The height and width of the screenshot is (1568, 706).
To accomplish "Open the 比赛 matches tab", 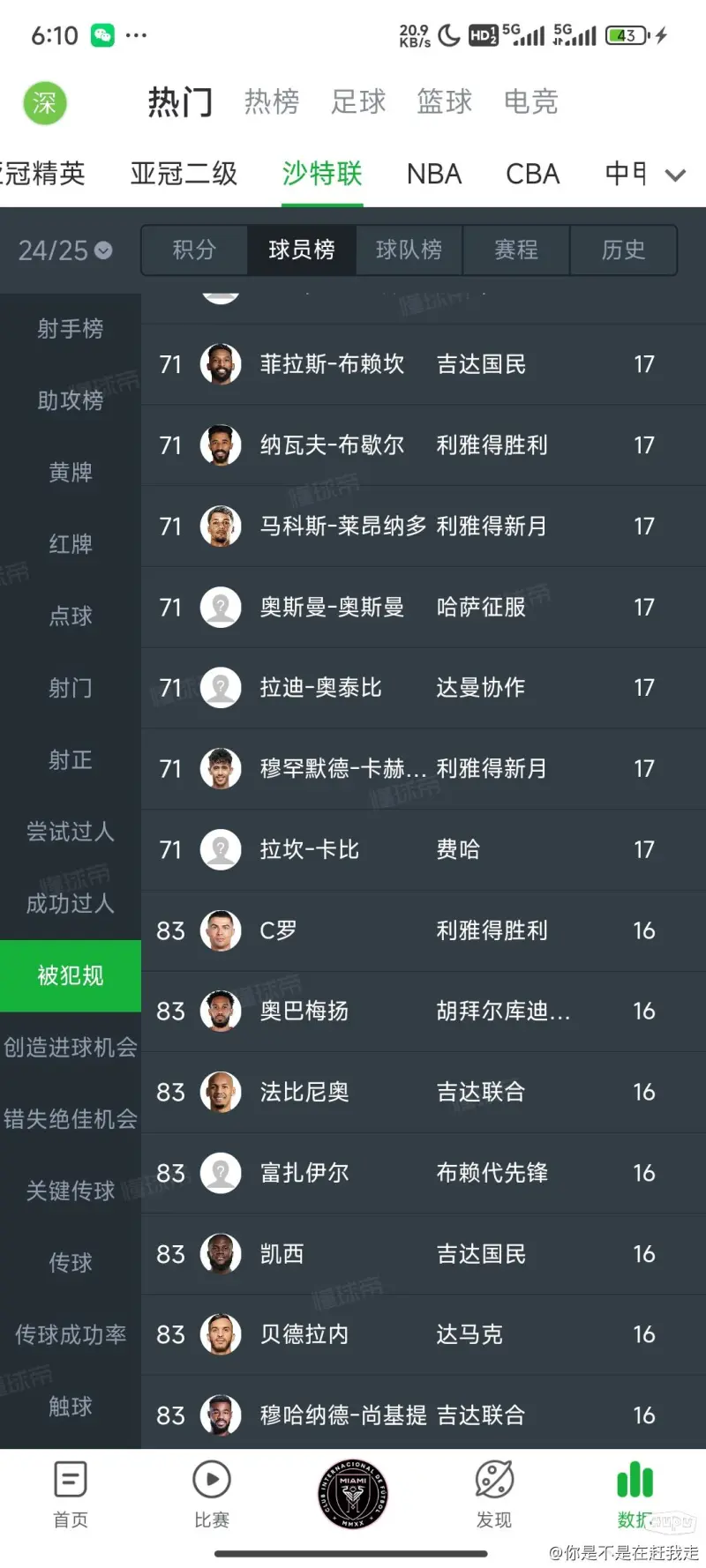I will pos(212,1494).
